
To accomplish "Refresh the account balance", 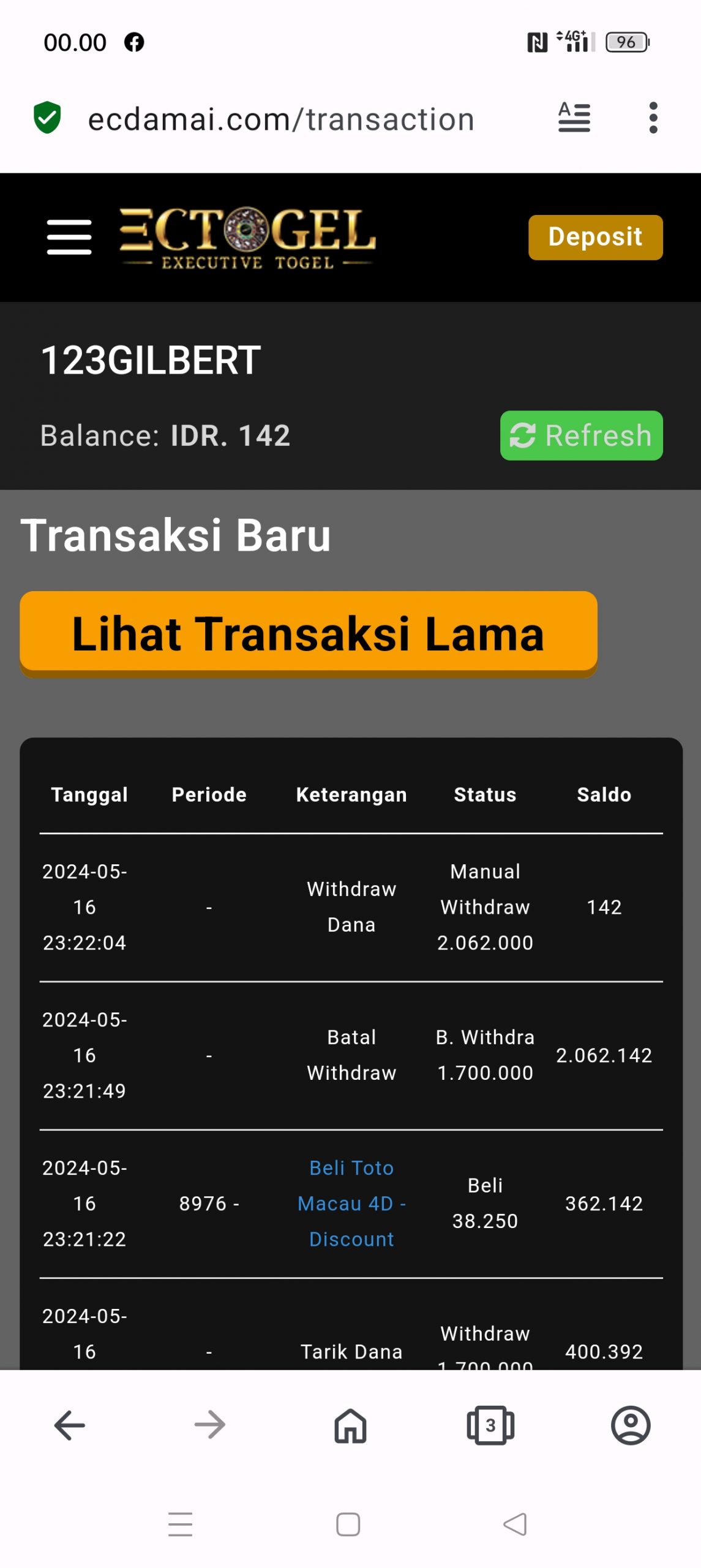I will pos(580,435).
